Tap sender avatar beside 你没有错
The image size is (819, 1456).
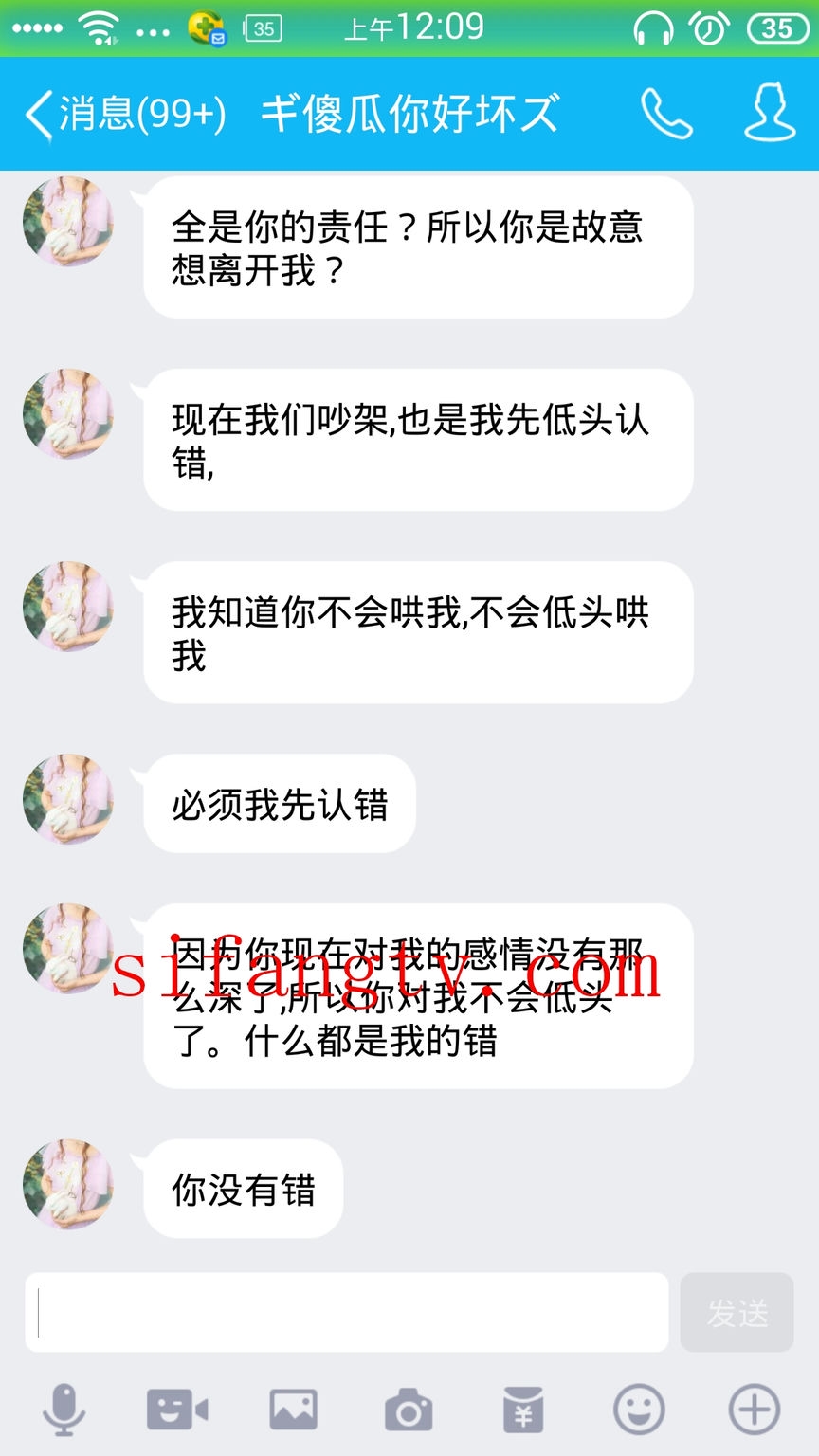(x=68, y=1185)
